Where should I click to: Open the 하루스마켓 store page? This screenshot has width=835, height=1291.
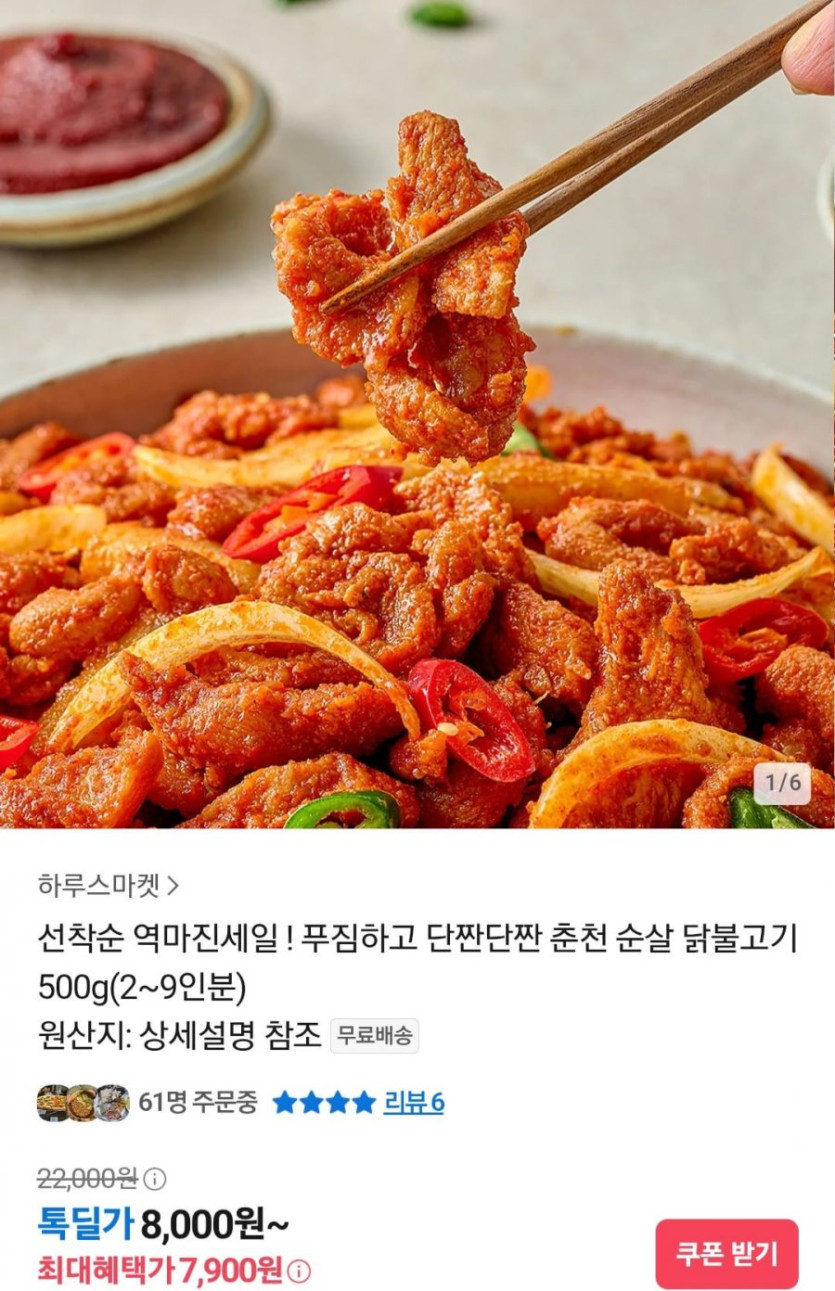[108, 885]
